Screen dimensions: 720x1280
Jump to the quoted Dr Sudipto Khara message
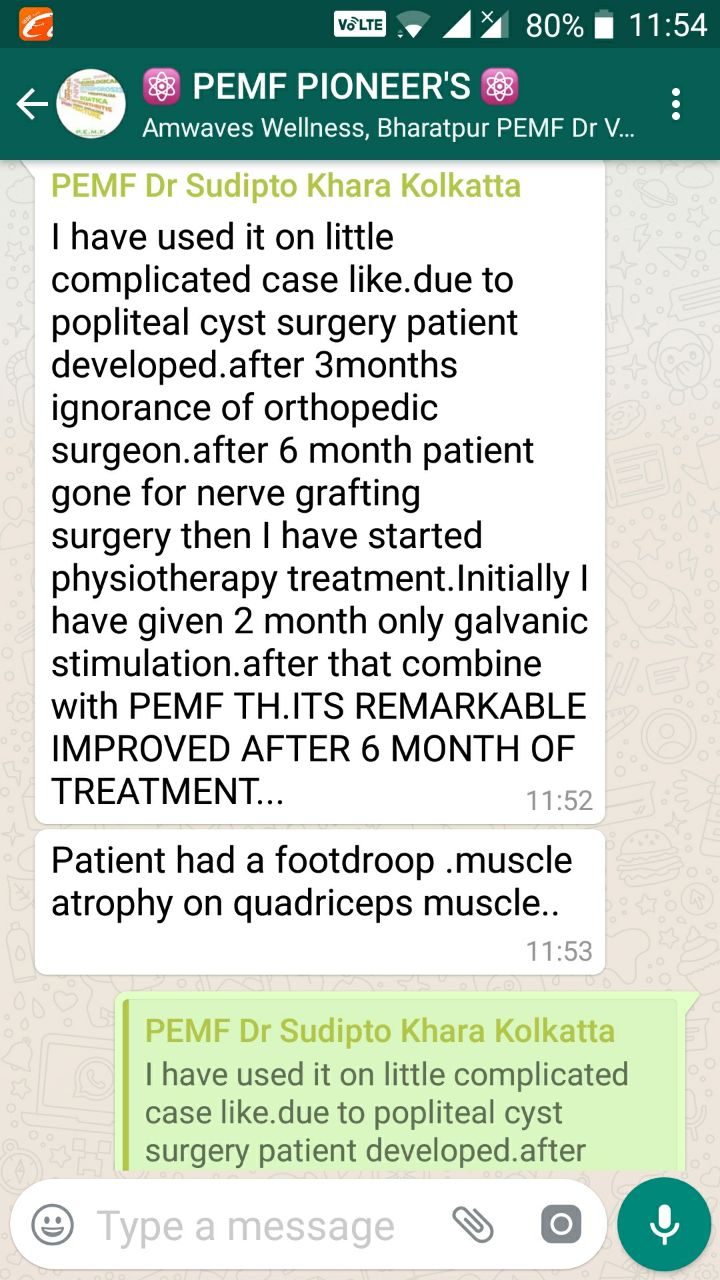[400, 1090]
